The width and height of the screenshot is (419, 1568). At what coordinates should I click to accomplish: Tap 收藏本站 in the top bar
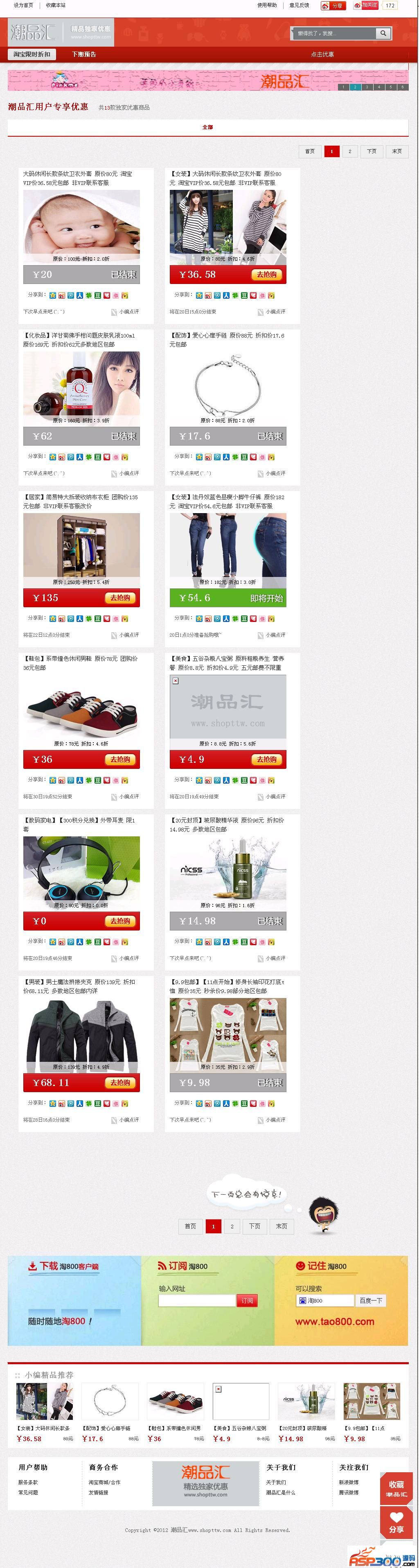click(55, 5)
